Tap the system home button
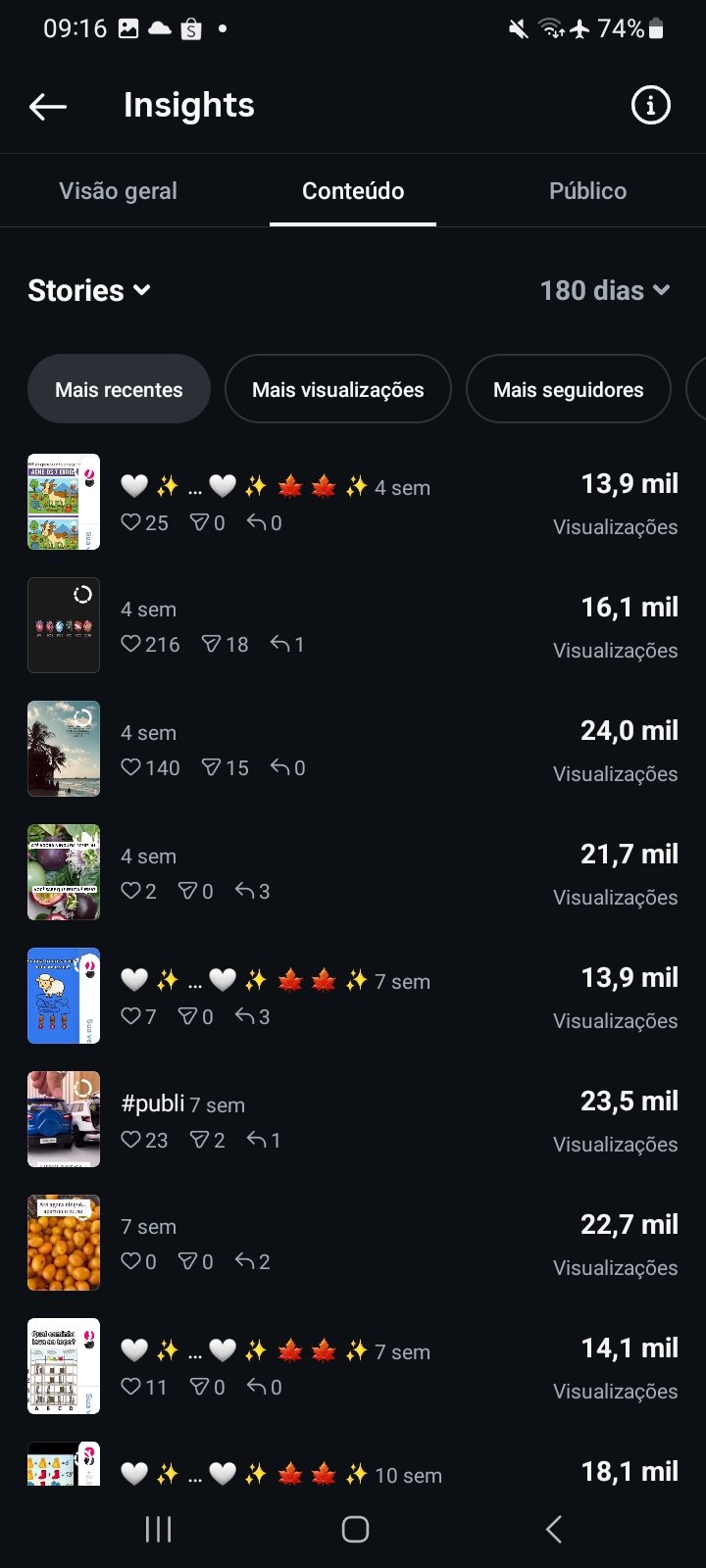Screen dimensions: 706x1568 pyautogui.click(x=355, y=1529)
